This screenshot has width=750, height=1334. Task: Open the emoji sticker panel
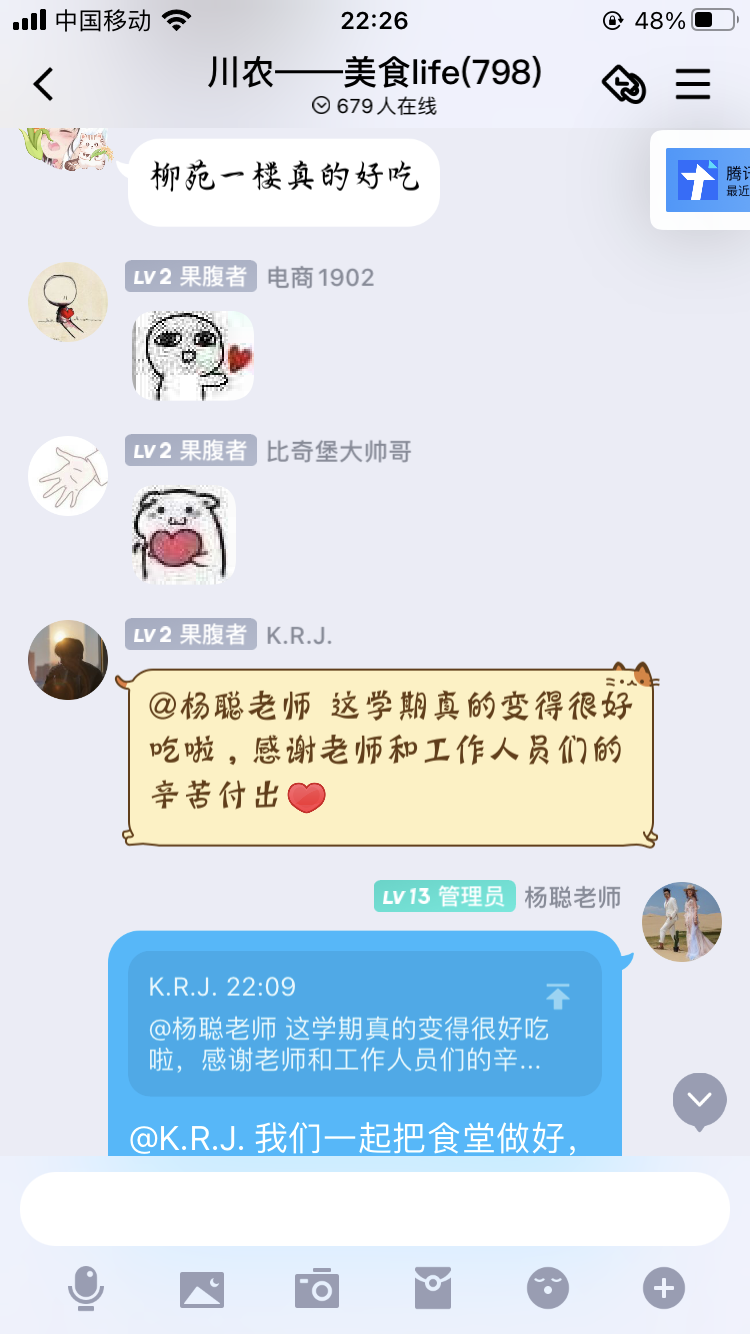coord(548,1288)
